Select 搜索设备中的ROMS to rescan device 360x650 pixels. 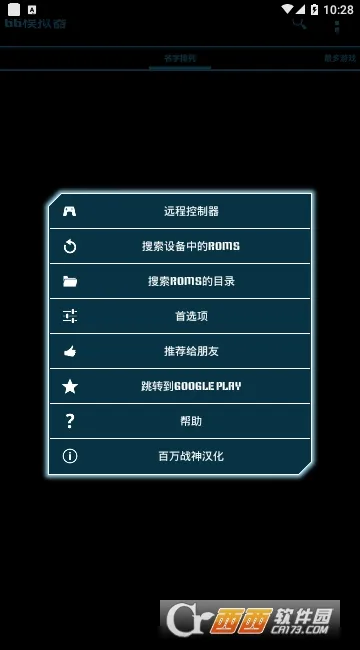click(180, 246)
